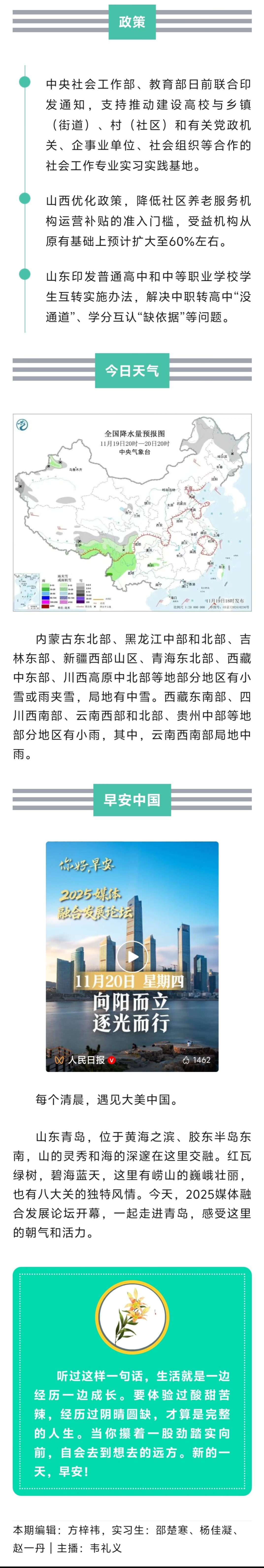Open the 人民日报 account on the video
Viewport: 264px width, 1568px height.
click(85, 1060)
